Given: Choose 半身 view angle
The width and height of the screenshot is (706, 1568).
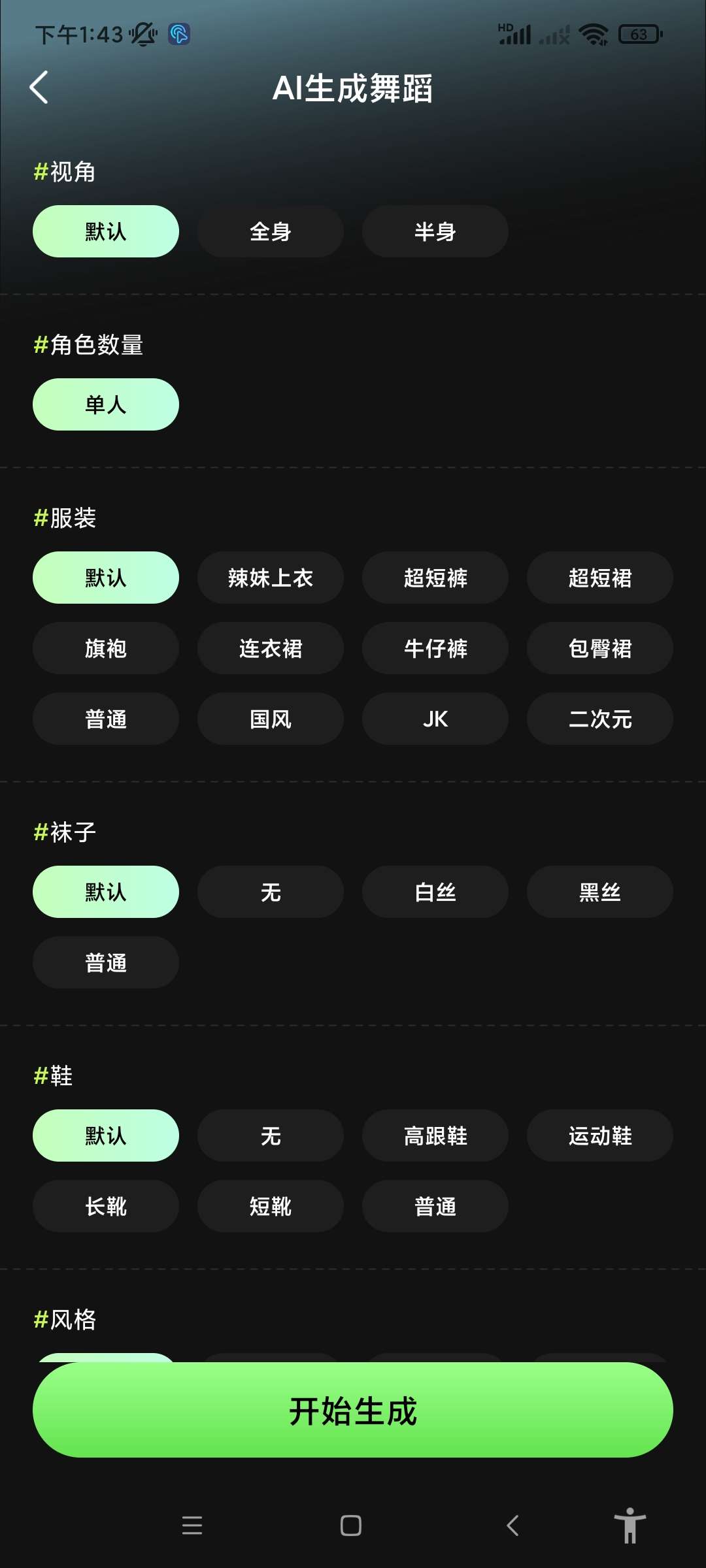Looking at the screenshot, I should coord(435,231).
